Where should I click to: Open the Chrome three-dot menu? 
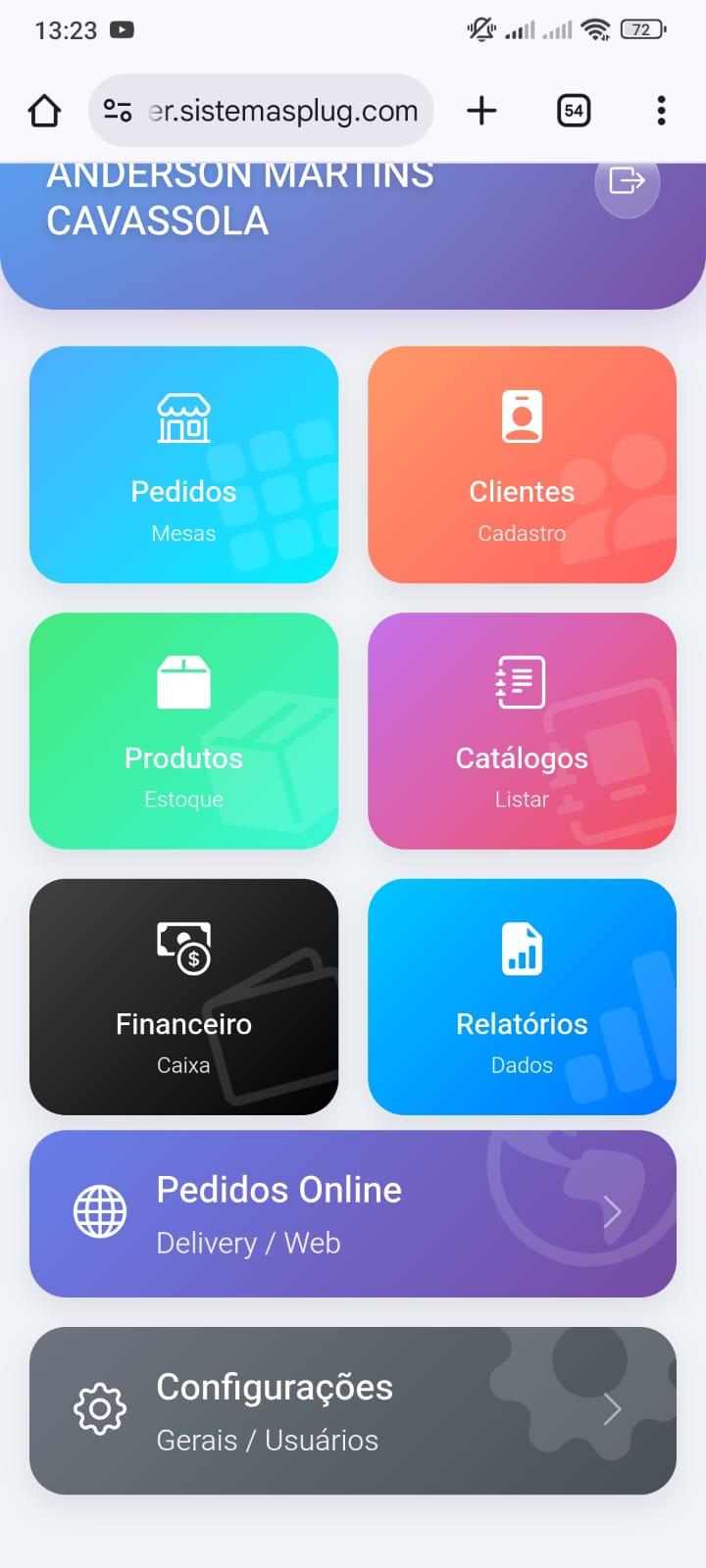[660, 110]
